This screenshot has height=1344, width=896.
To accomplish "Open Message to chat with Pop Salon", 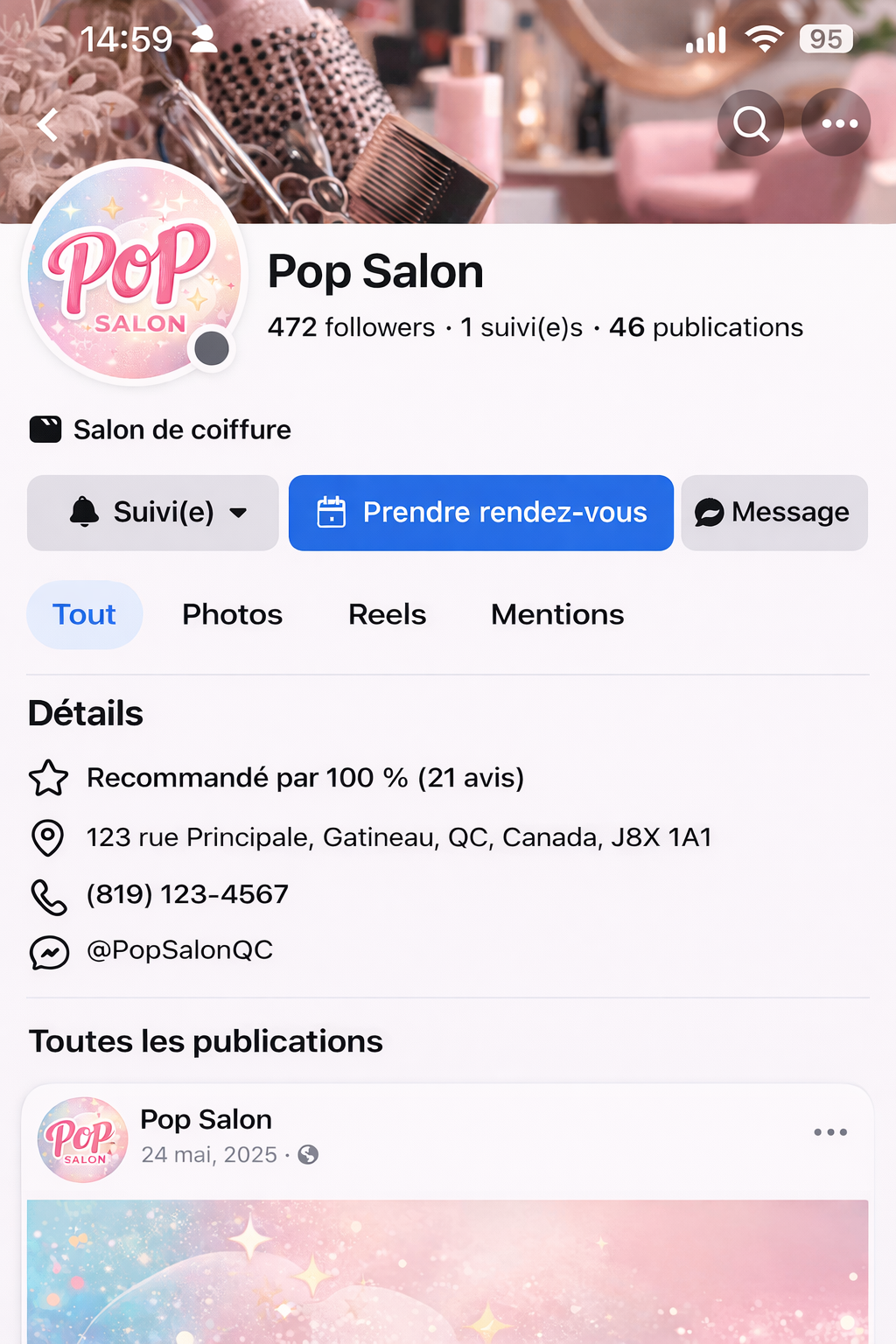I will point(773,513).
